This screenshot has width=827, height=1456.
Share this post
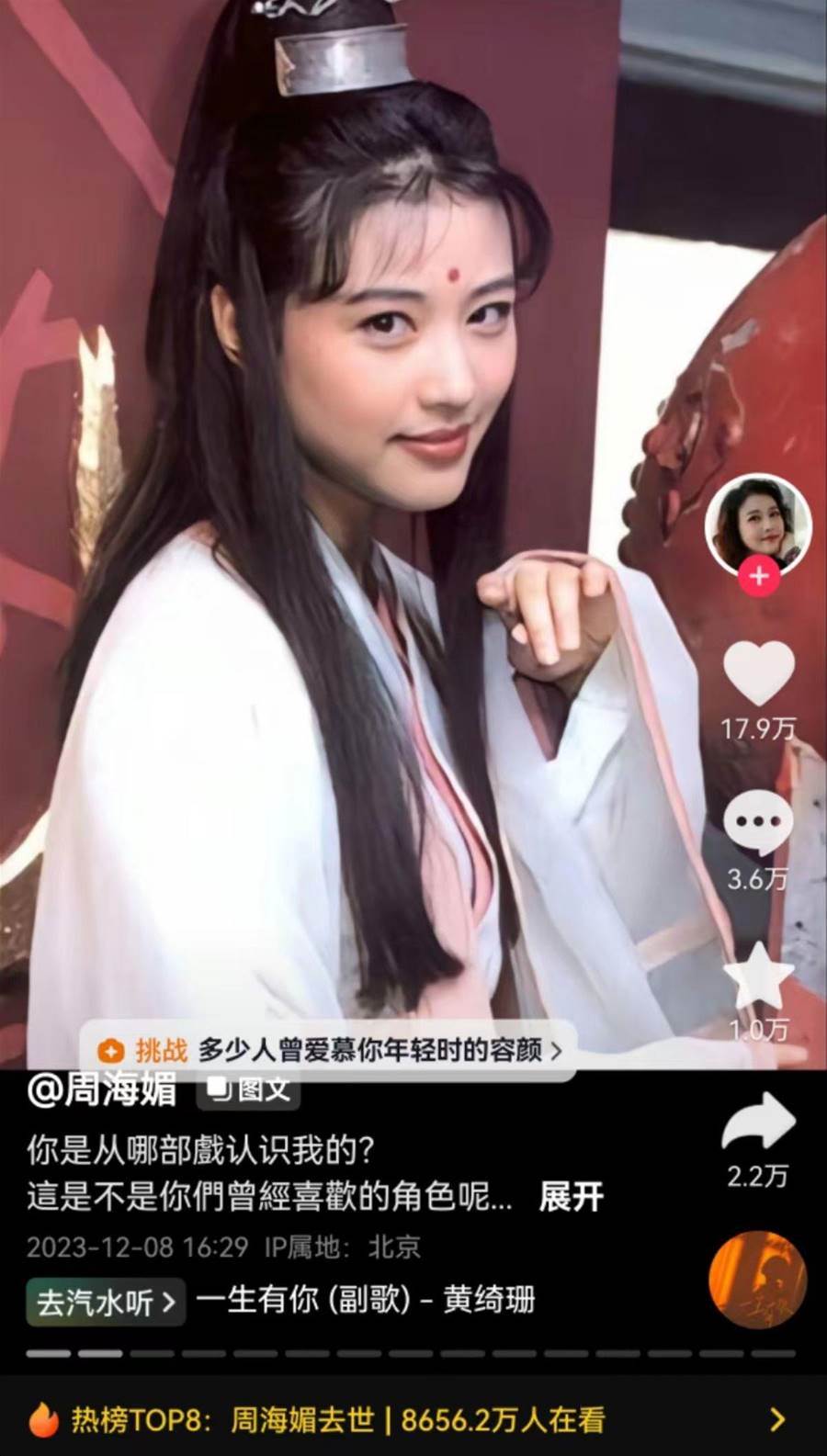(x=758, y=1123)
